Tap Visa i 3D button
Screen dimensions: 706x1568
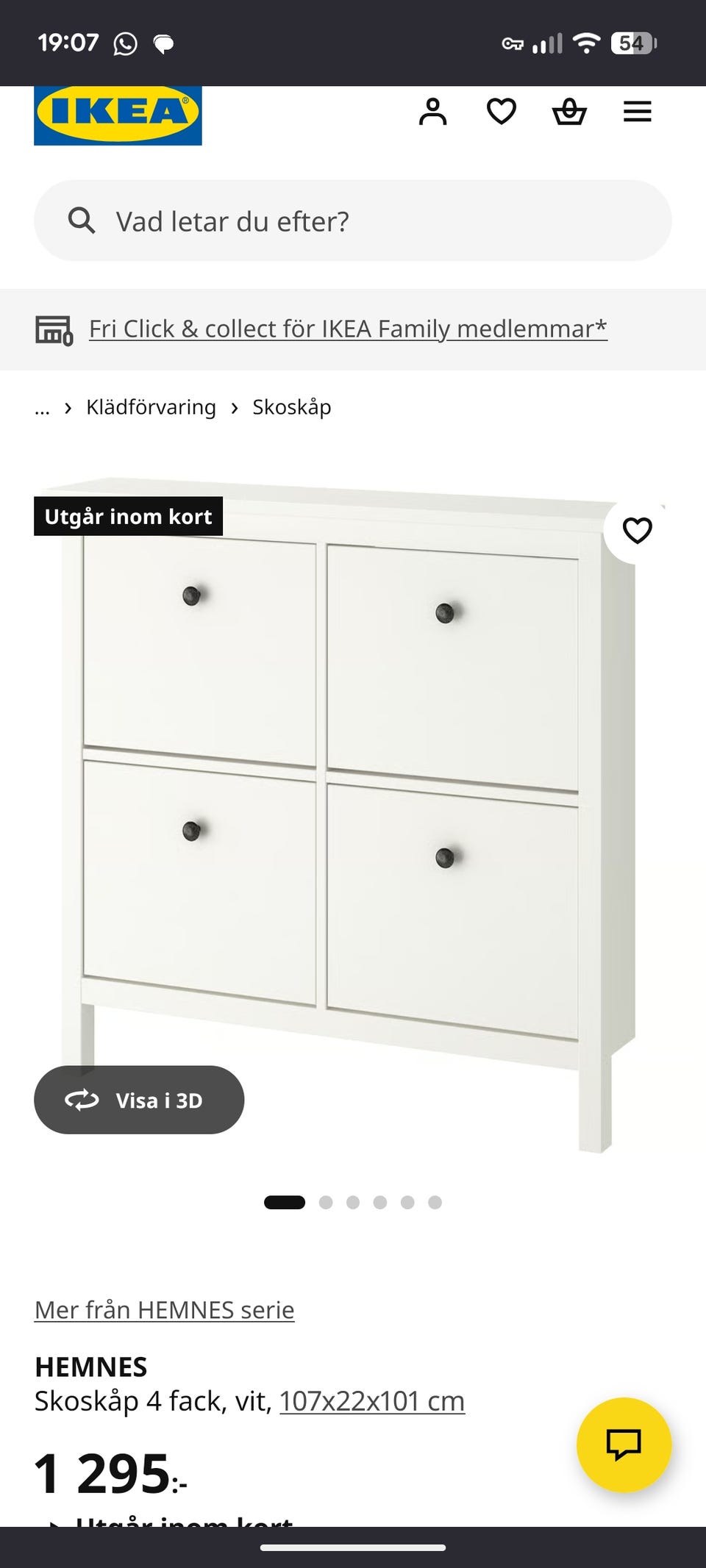(139, 1100)
